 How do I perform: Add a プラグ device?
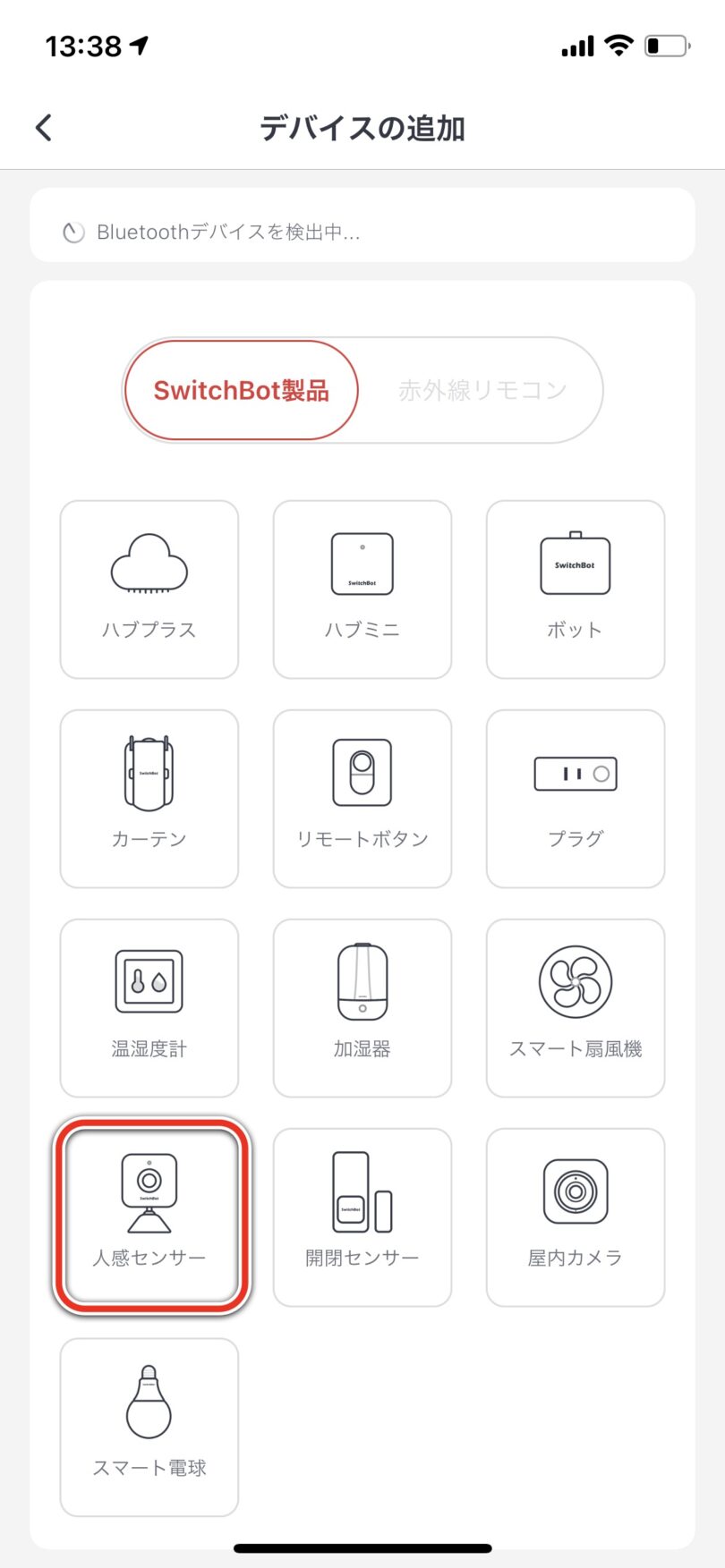tap(576, 799)
